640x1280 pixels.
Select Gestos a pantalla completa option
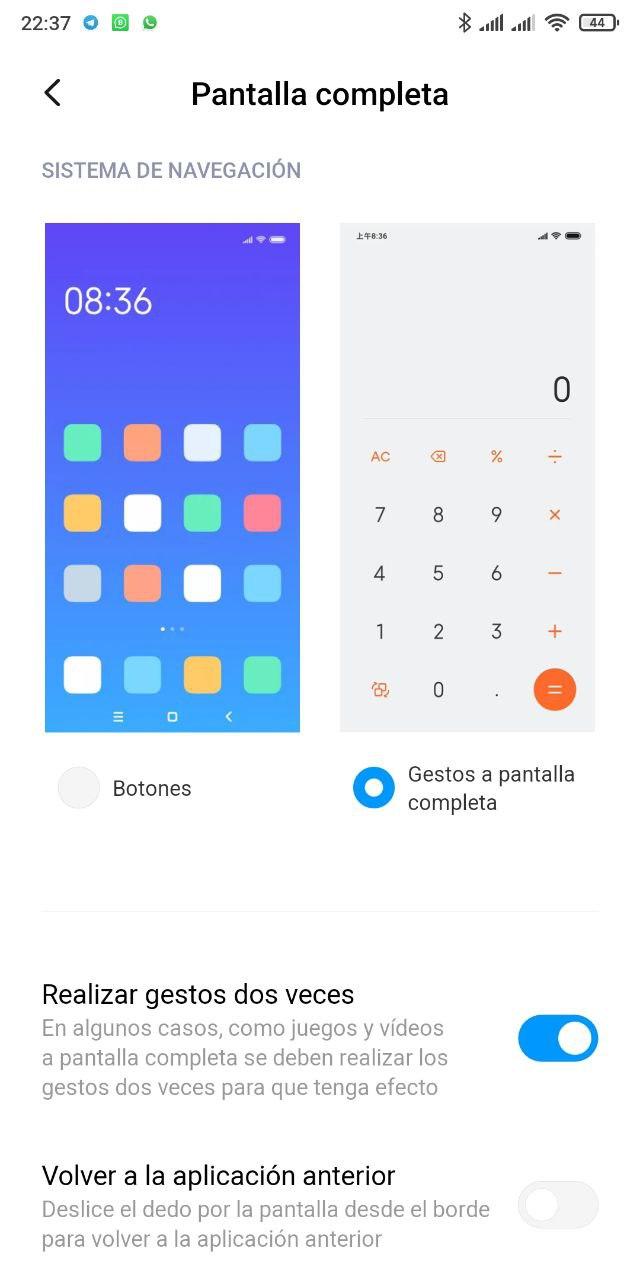(374, 788)
